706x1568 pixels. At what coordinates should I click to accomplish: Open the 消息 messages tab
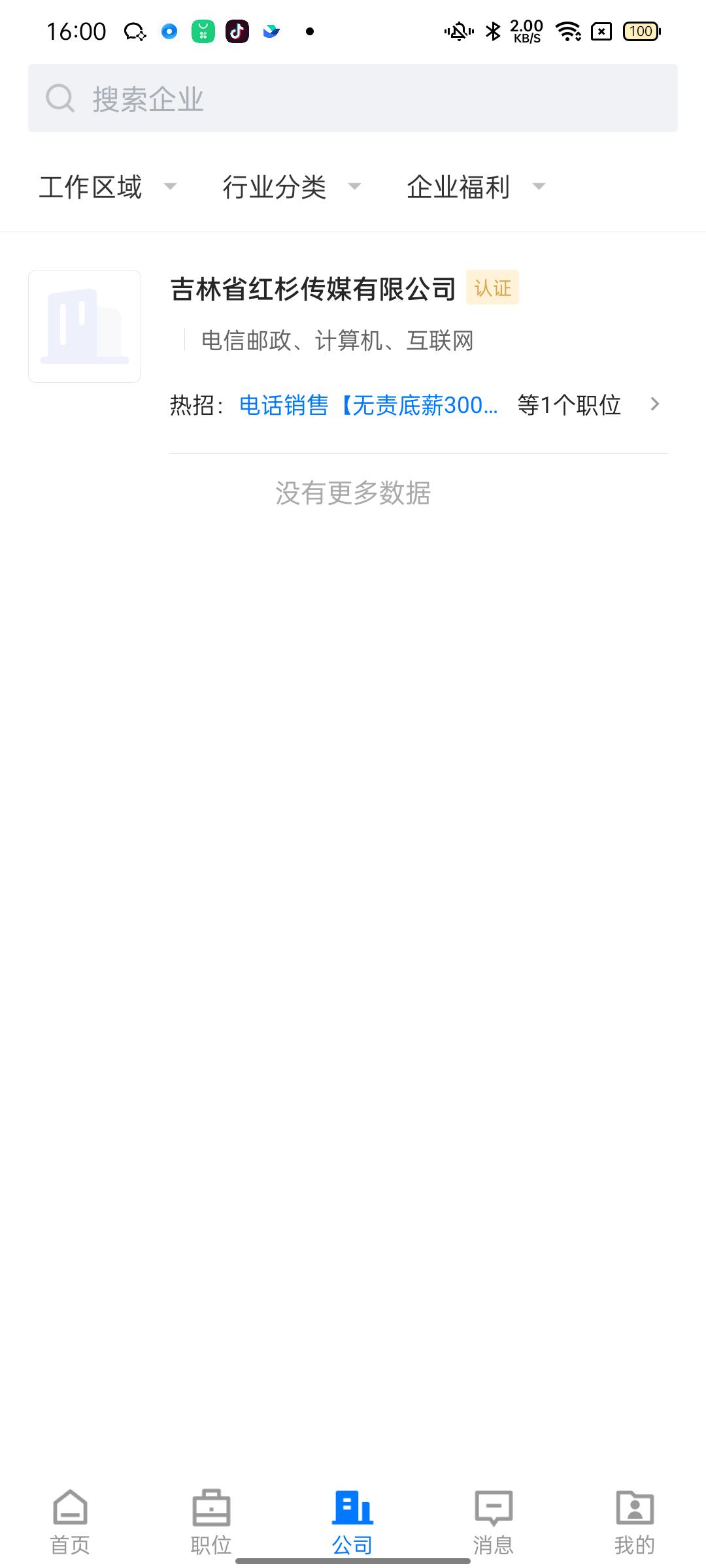click(494, 1522)
